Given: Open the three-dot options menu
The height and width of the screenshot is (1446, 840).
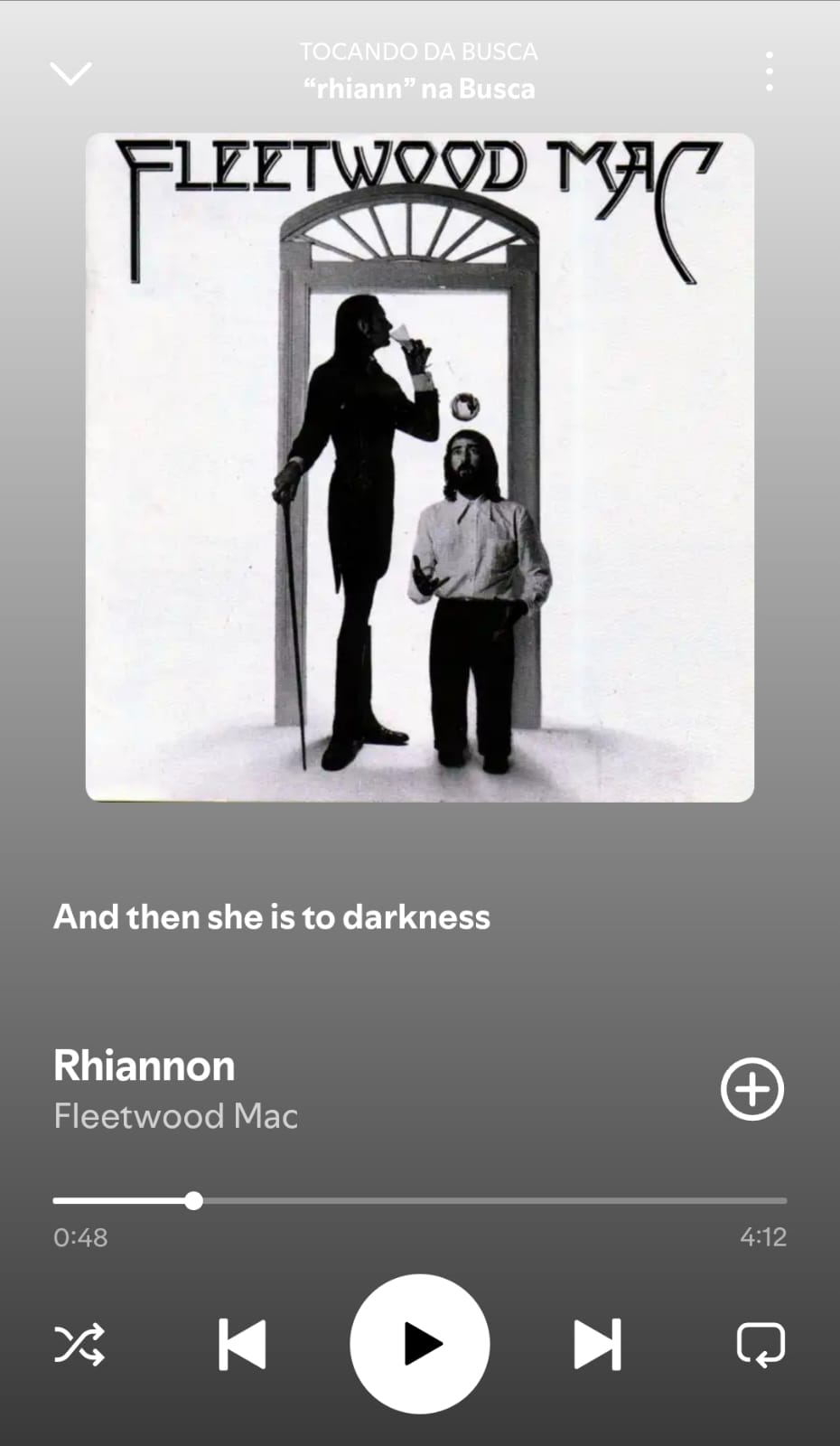Looking at the screenshot, I should pos(769,71).
